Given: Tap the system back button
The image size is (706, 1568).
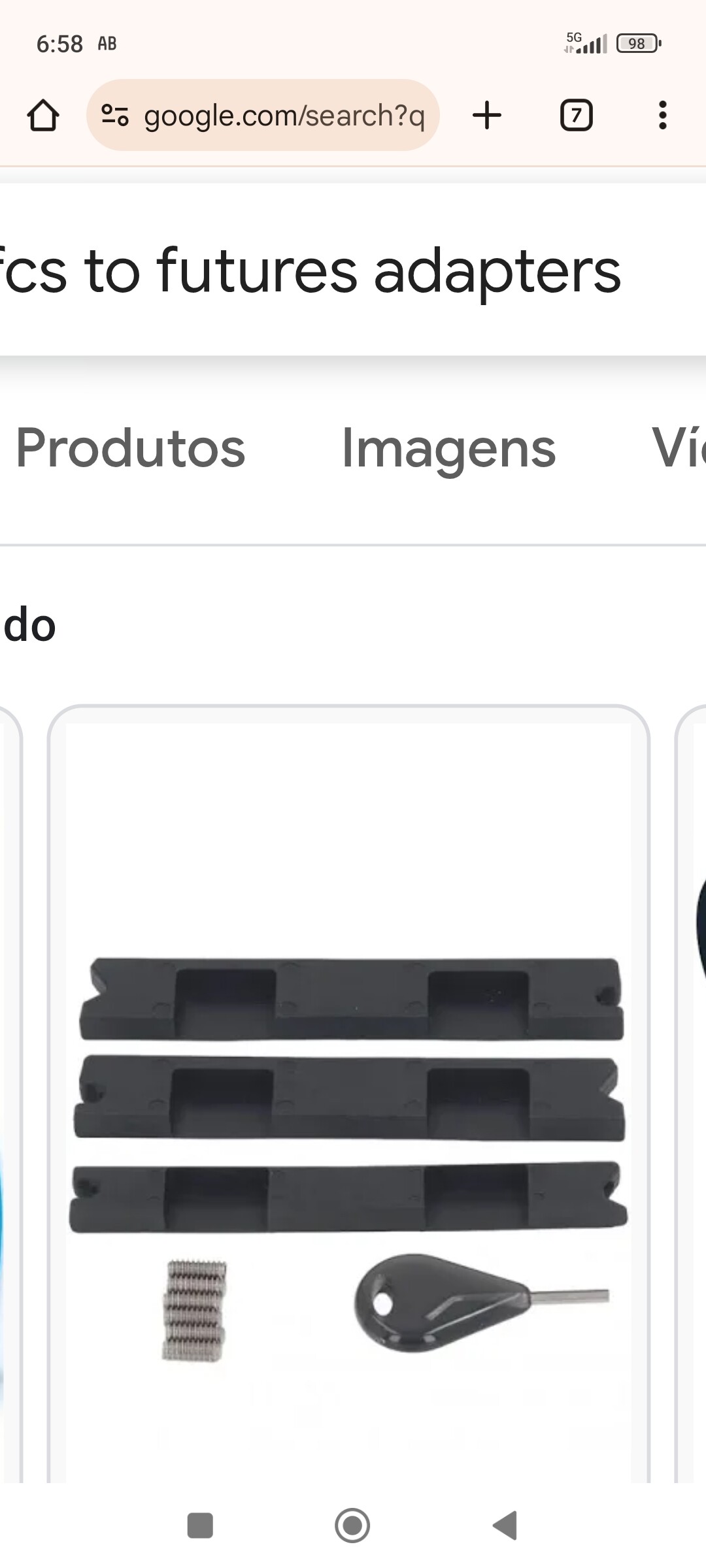Looking at the screenshot, I should [x=505, y=1526].
